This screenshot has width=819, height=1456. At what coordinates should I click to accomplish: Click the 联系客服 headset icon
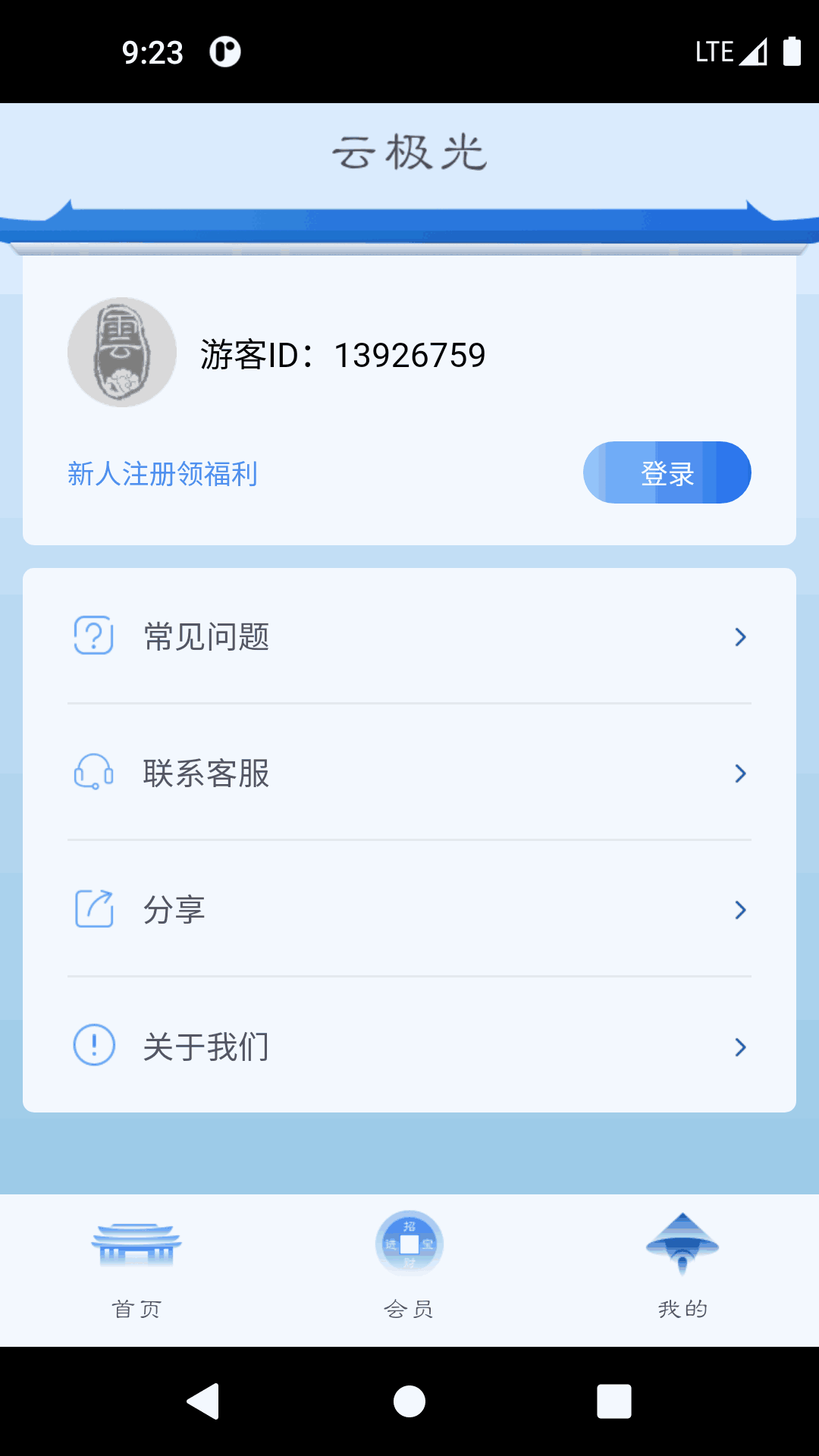point(93,773)
